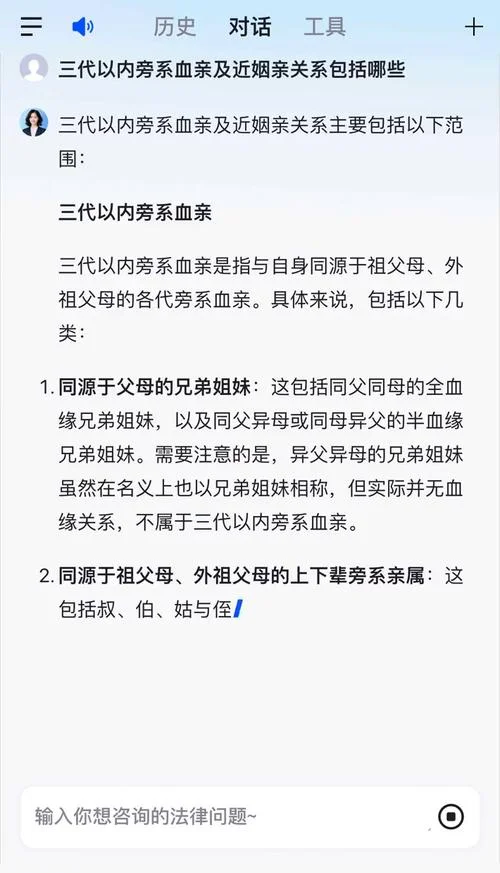The image size is (500, 873).
Task: Open the hamburger menu
Action: 31,26
